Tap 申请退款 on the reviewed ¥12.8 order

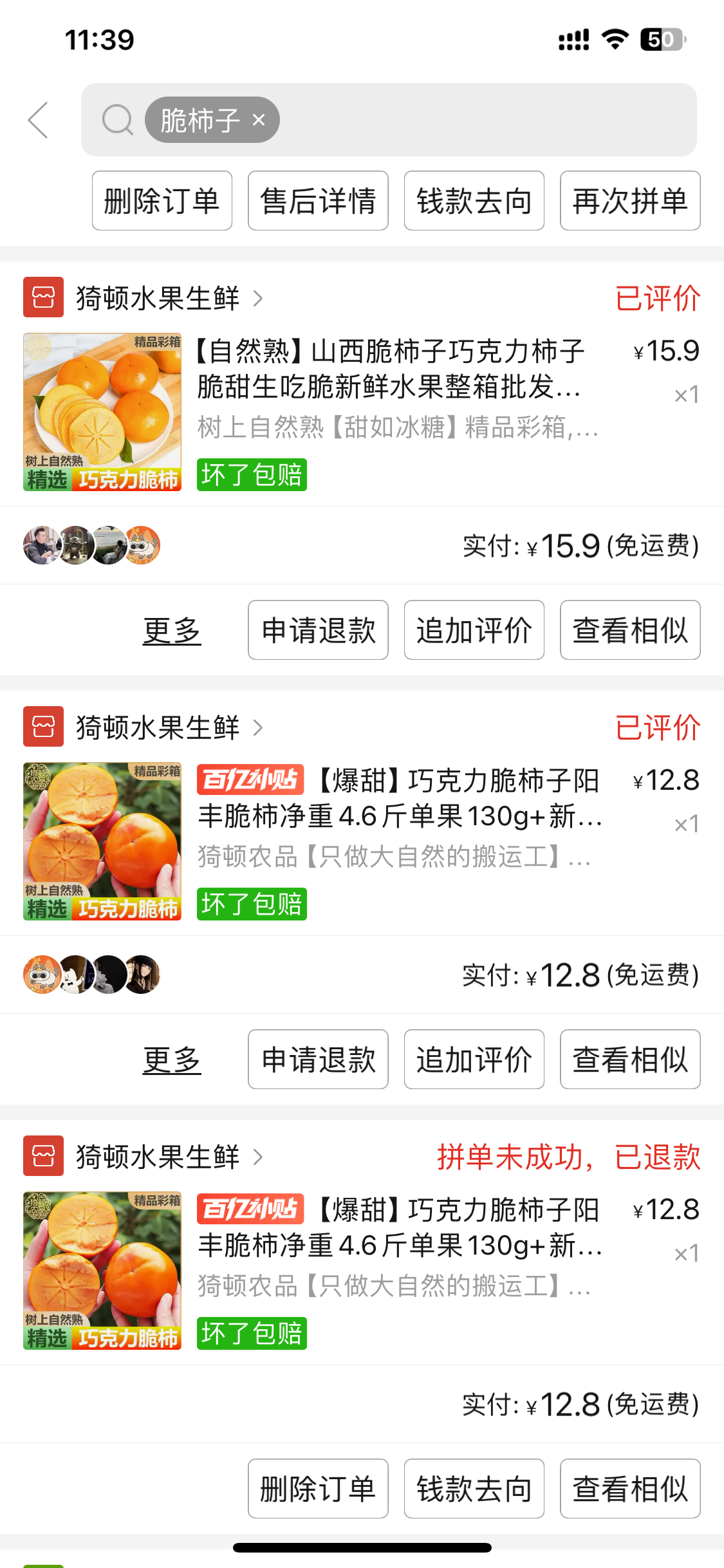(318, 1059)
